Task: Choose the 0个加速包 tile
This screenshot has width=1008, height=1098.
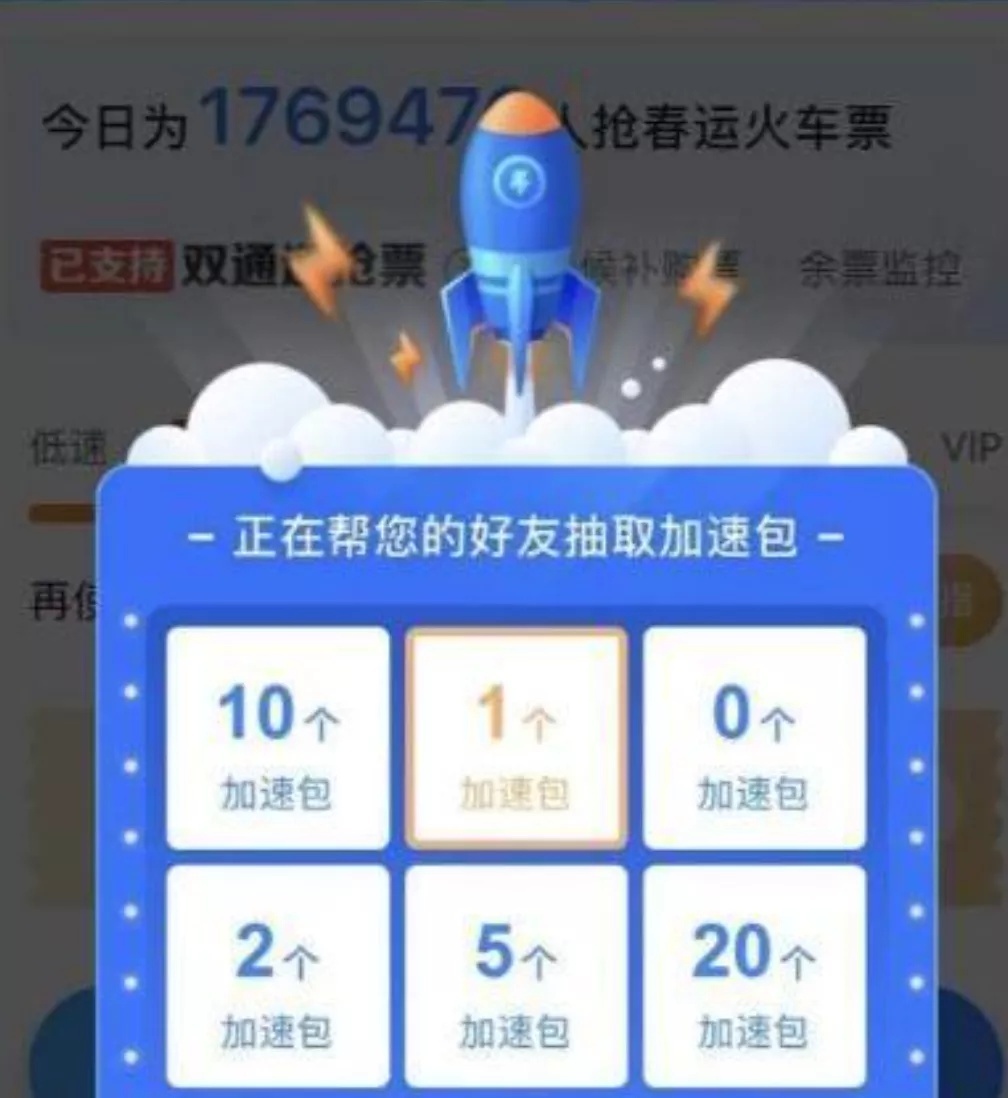Action: 754,738
